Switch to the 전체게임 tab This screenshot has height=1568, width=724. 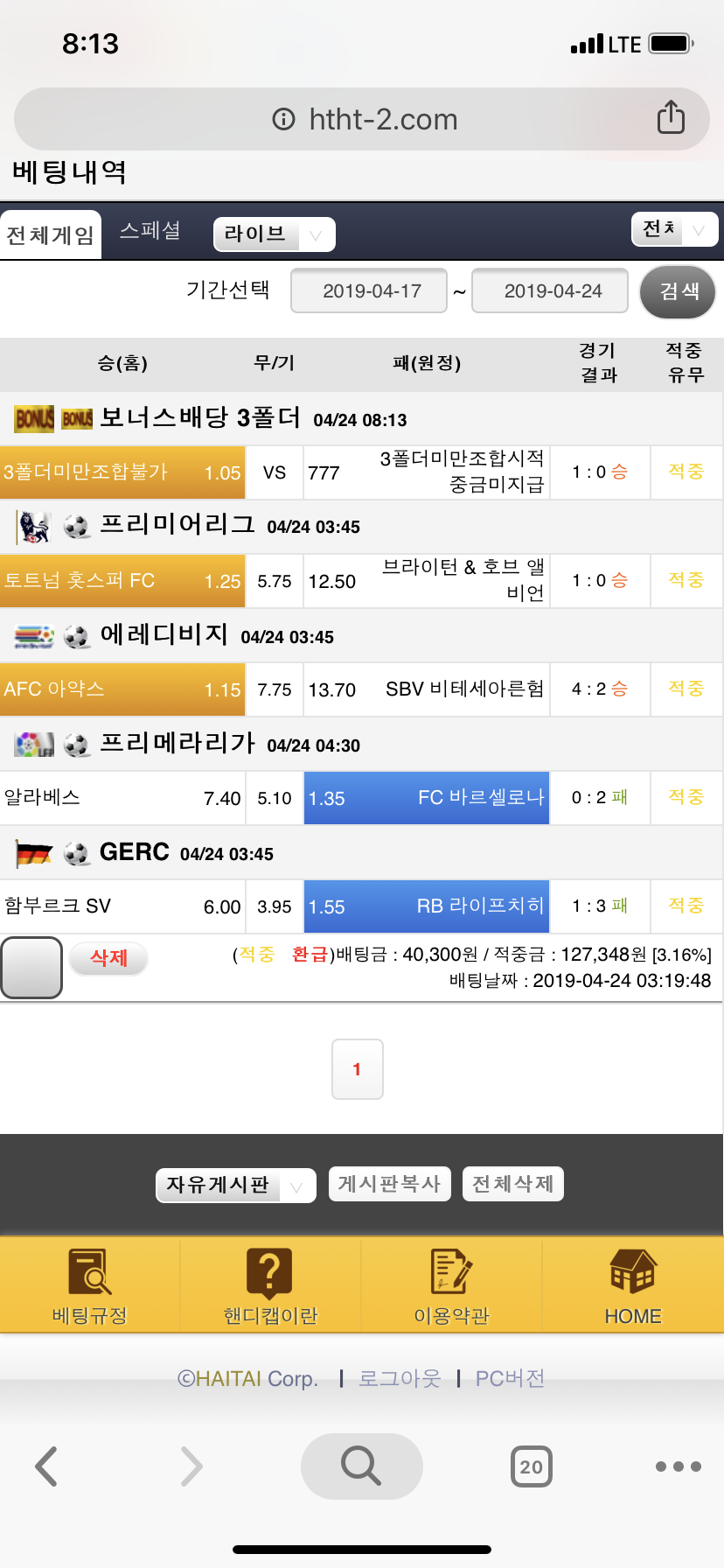point(50,234)
